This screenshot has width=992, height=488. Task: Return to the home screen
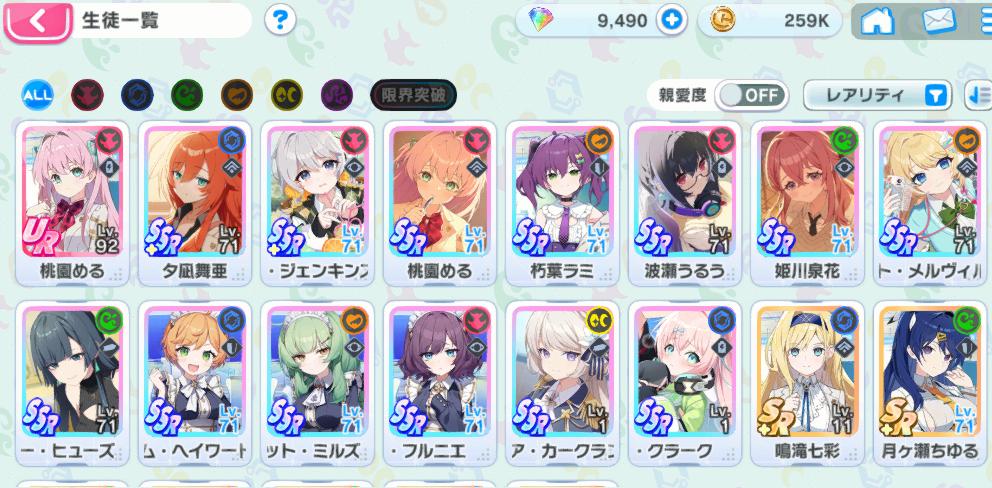pos(876,20)
